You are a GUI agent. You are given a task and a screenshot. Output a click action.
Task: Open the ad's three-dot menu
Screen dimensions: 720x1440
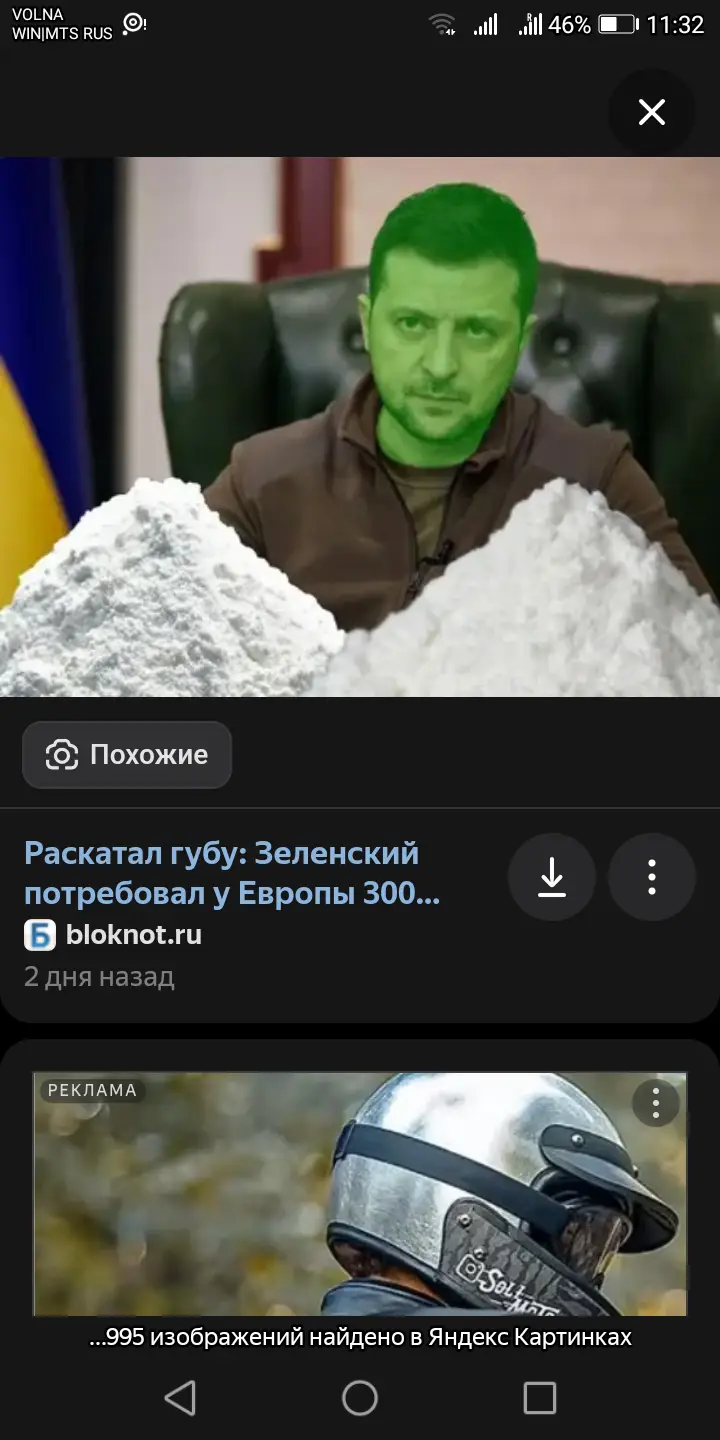656,1104
